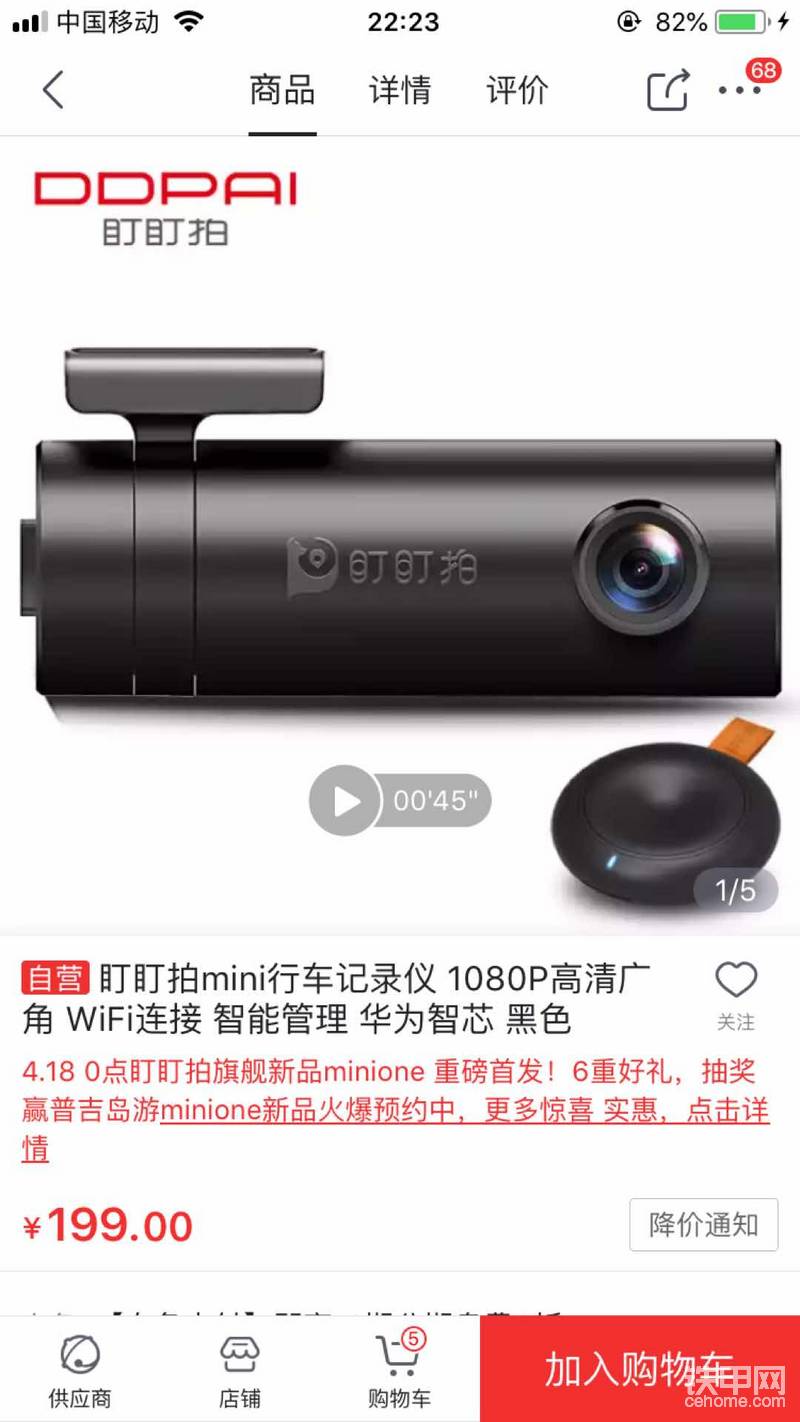The image size is (800, 1422).
Task: Open the three-dot overflow menu
Action: [x=740, y=91]
